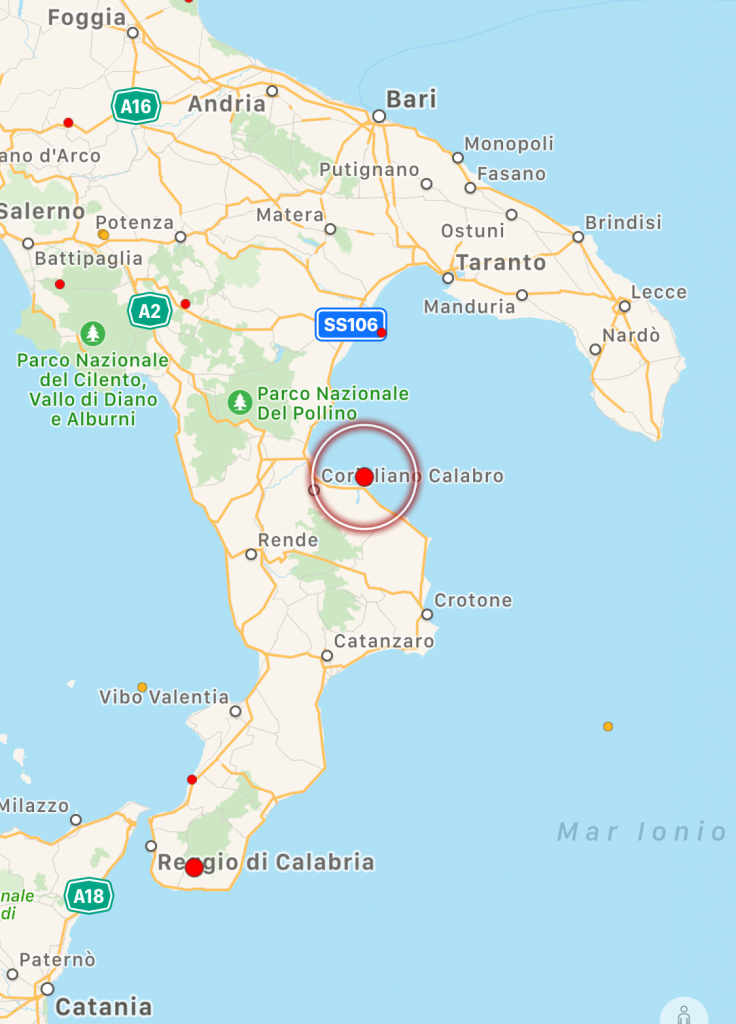Screen dimensions: 736x1024
Task: Select the red marker next to A2 sign
Action: point(185,303)
